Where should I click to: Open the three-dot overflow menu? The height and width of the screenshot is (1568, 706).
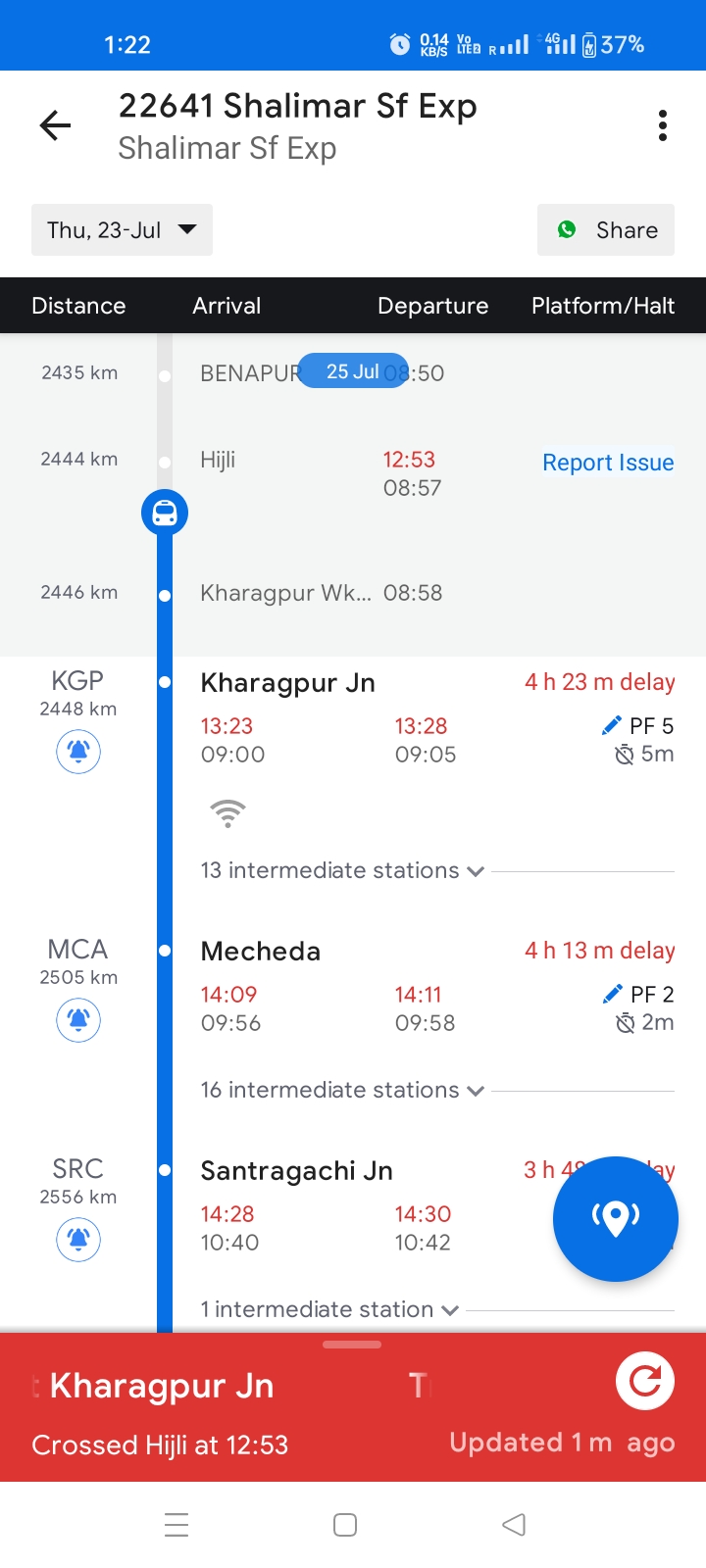coord(663,125)
